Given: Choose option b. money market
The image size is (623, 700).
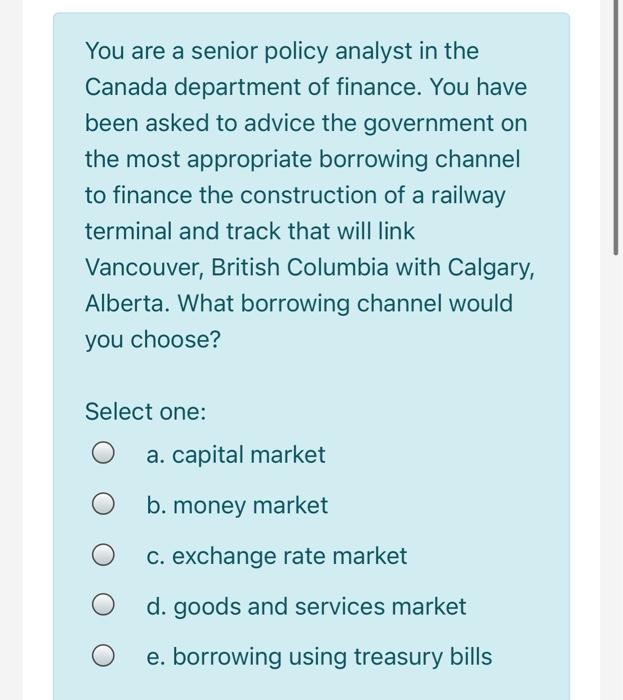Looking at the screenshot, I should coord(103,506).
